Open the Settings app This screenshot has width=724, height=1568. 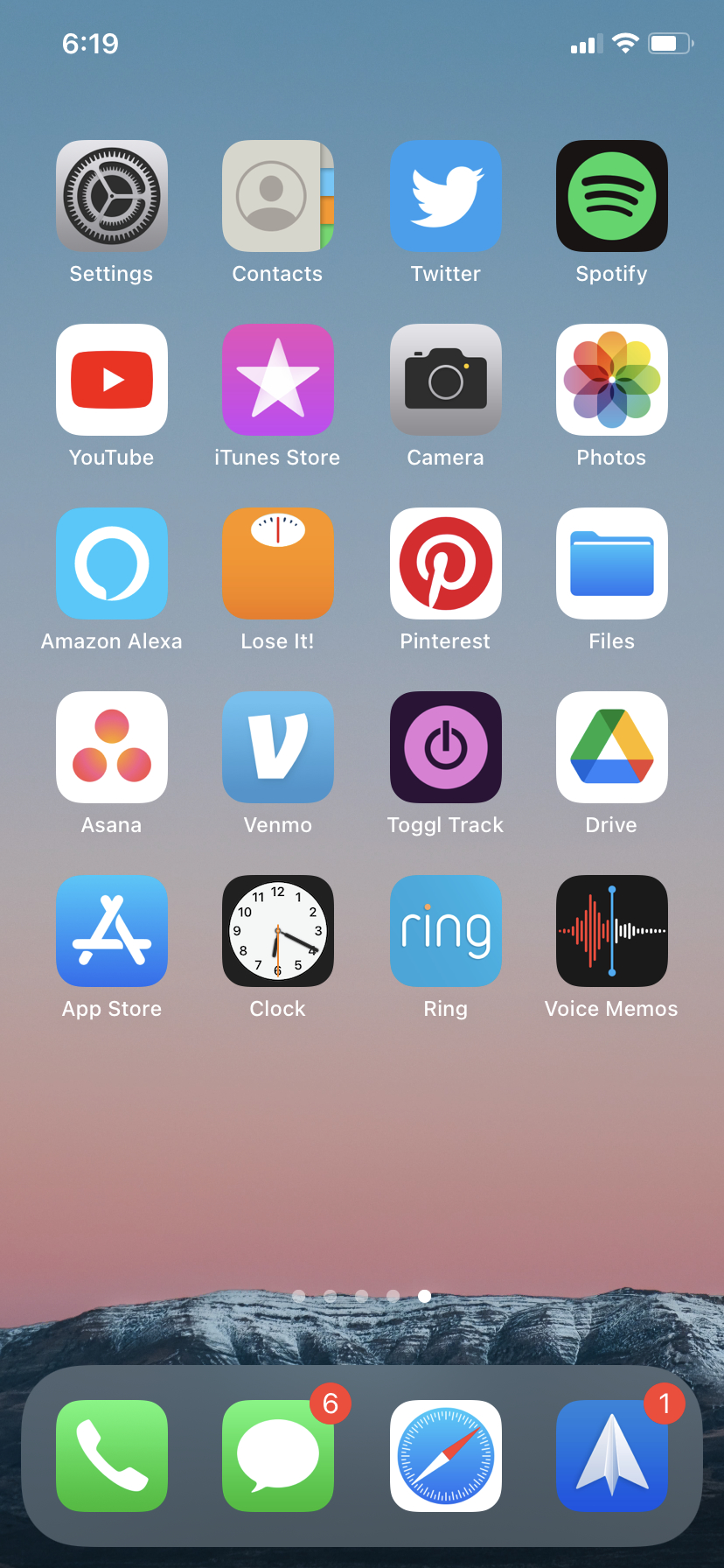click(112, 196)
